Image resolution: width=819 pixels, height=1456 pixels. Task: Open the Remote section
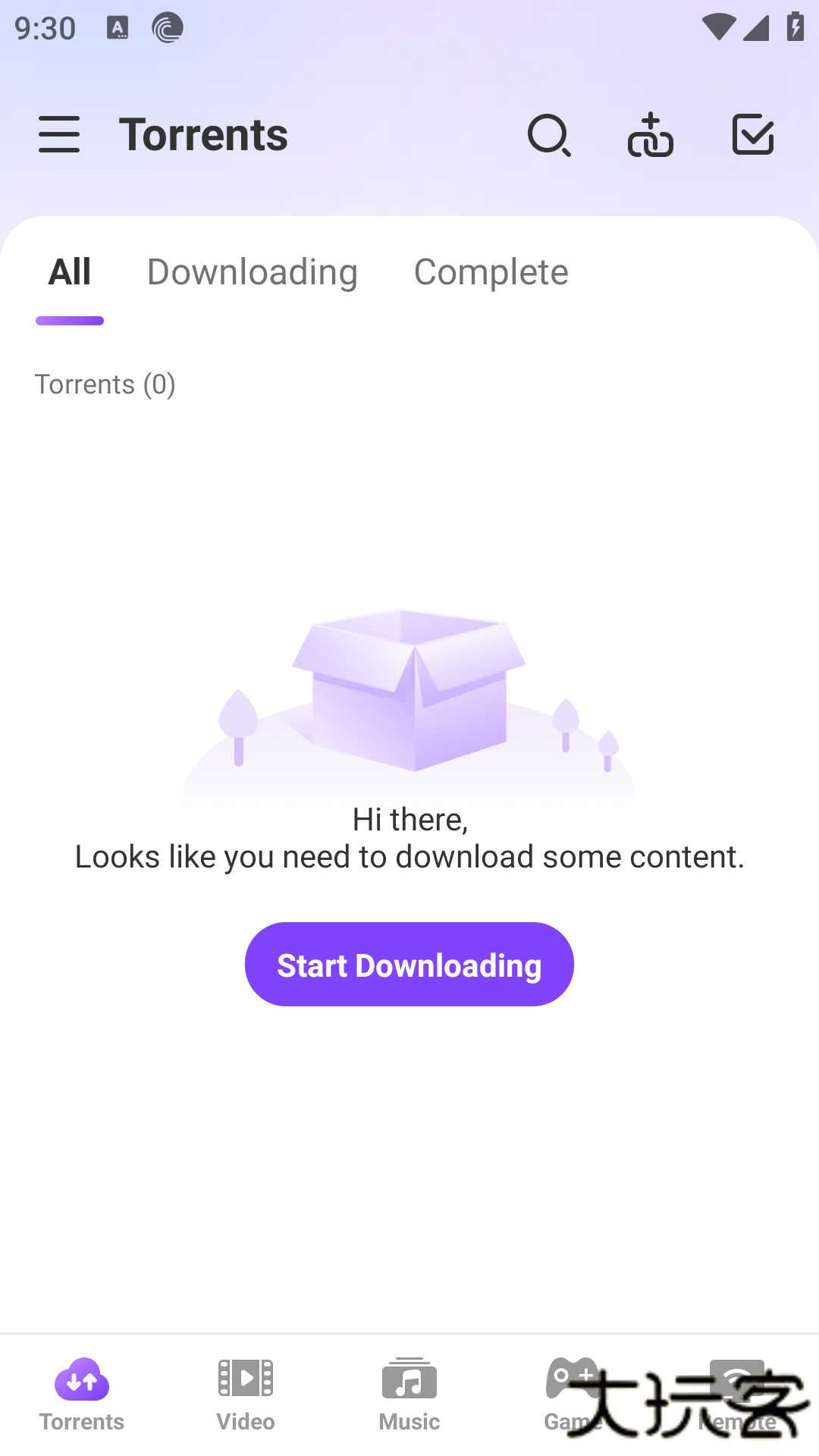tap(736, 1395)
